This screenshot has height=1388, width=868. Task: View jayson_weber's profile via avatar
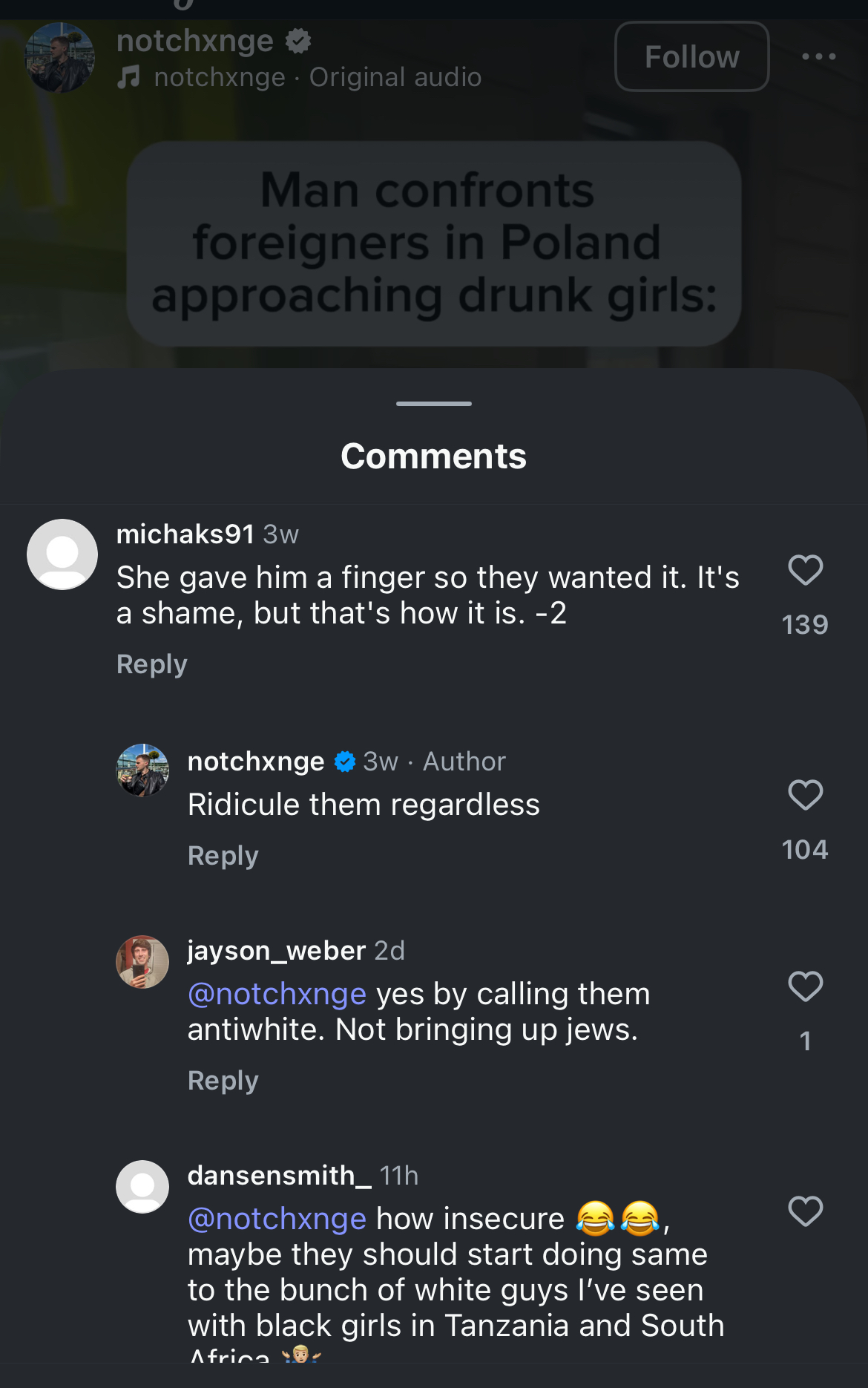point(142,962)
